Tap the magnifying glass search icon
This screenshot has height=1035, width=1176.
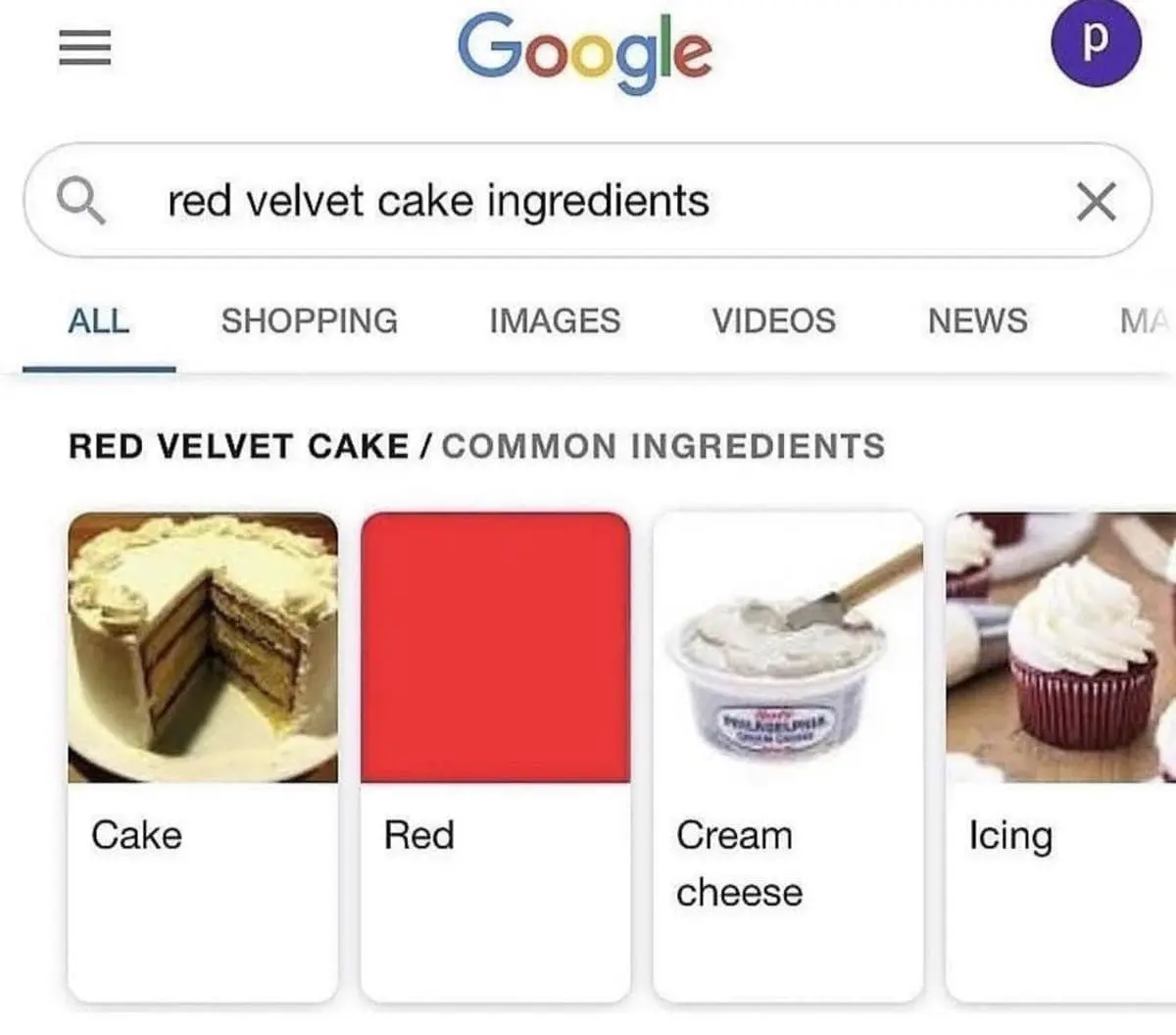tap(80, 201)
